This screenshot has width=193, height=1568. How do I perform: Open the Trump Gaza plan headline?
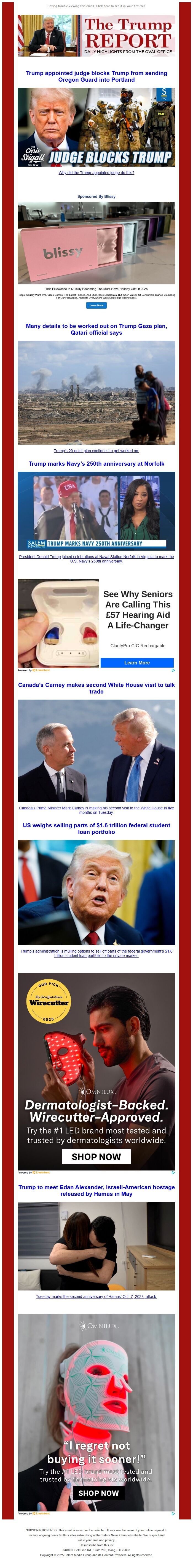tap(96, 329)
